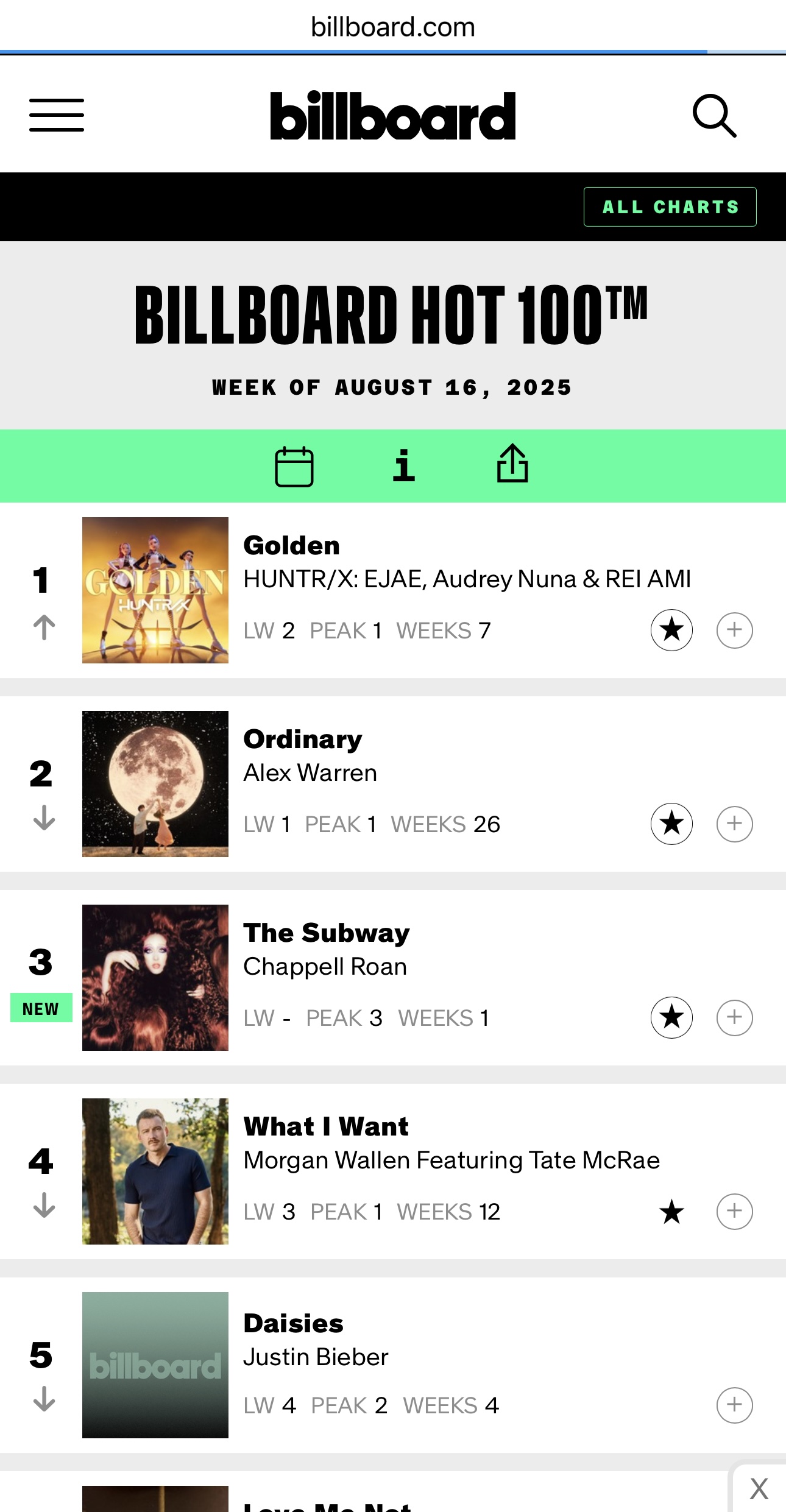Open the chart week calendar picker

[x=294, y=466]
